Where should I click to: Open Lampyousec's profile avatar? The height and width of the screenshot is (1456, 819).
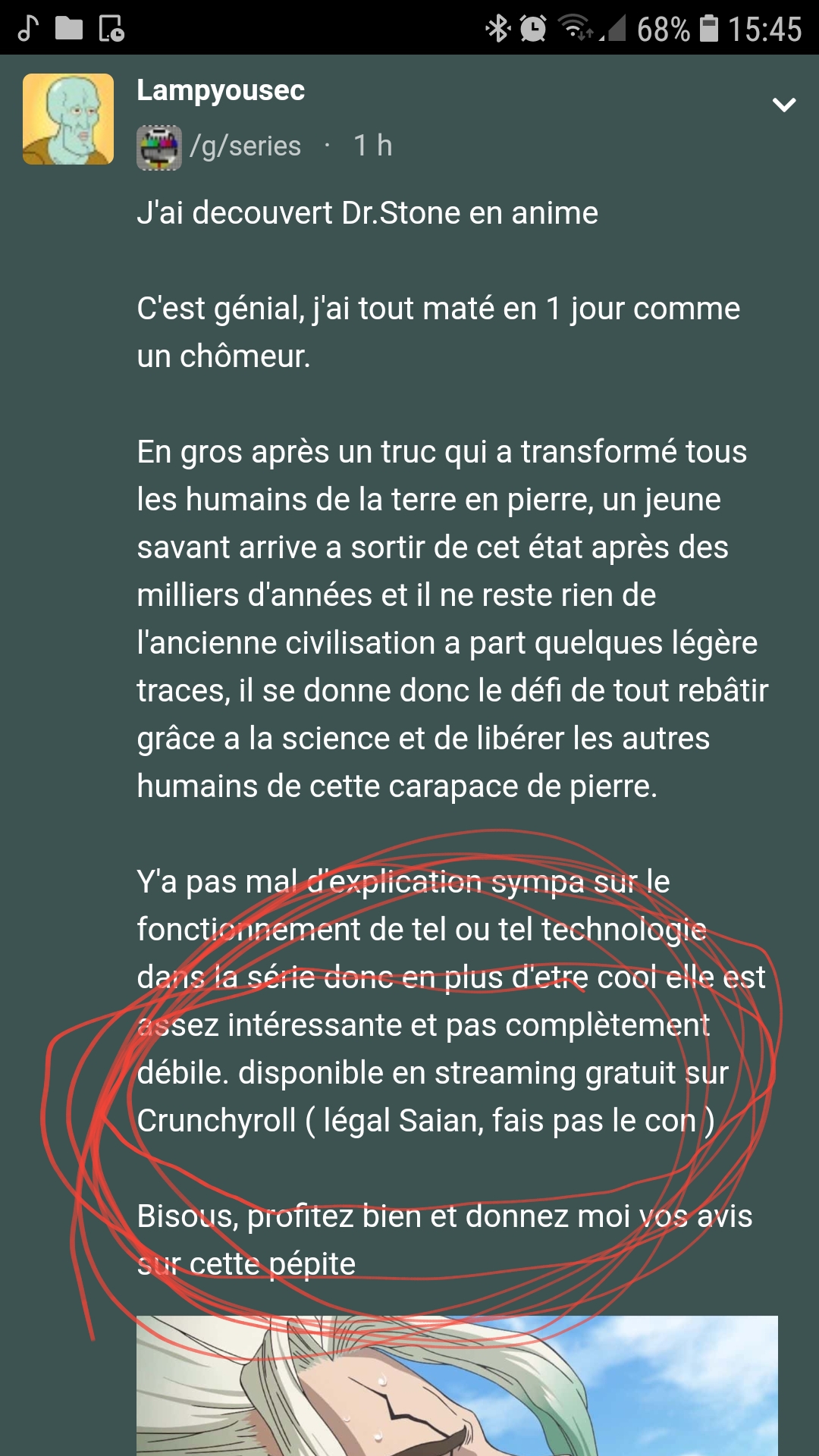tap(68, 119)
